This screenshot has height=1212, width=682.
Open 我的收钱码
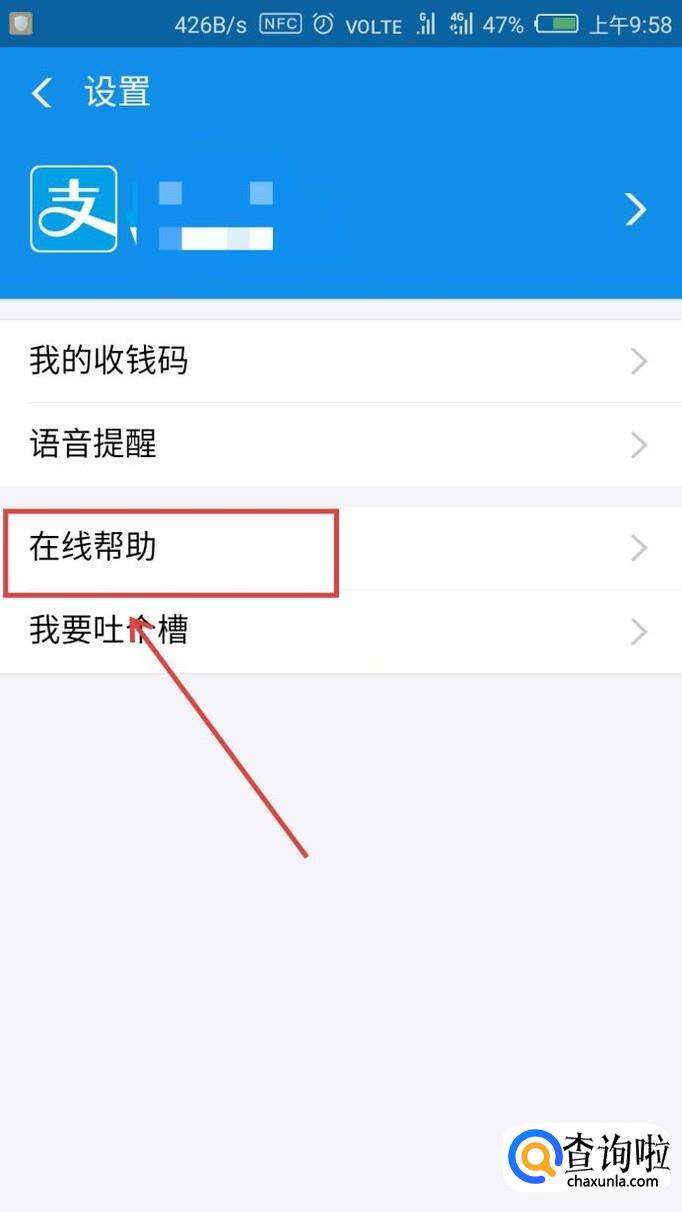[341, 361]
